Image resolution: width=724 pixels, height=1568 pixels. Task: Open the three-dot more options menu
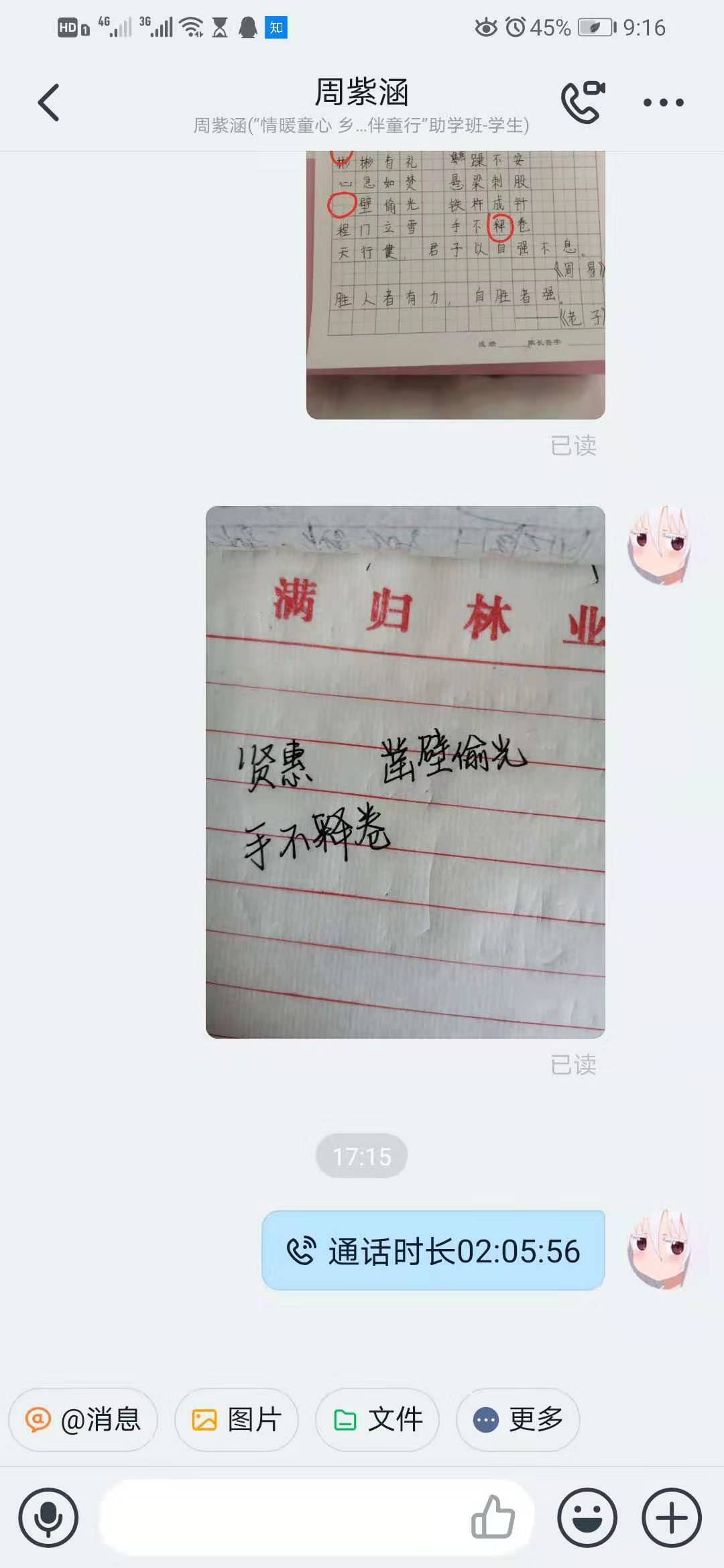(663, 103)
